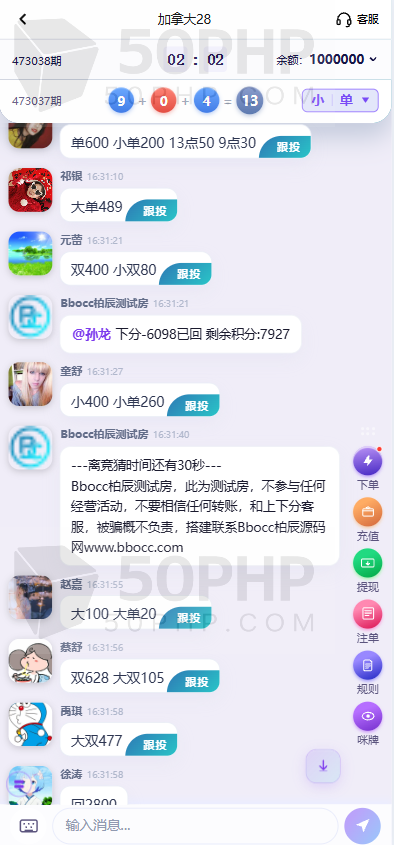The width and height of the screenshot is (394, 845).
Task: Open the keyboard icon beside message box
Action: (29, 825)
